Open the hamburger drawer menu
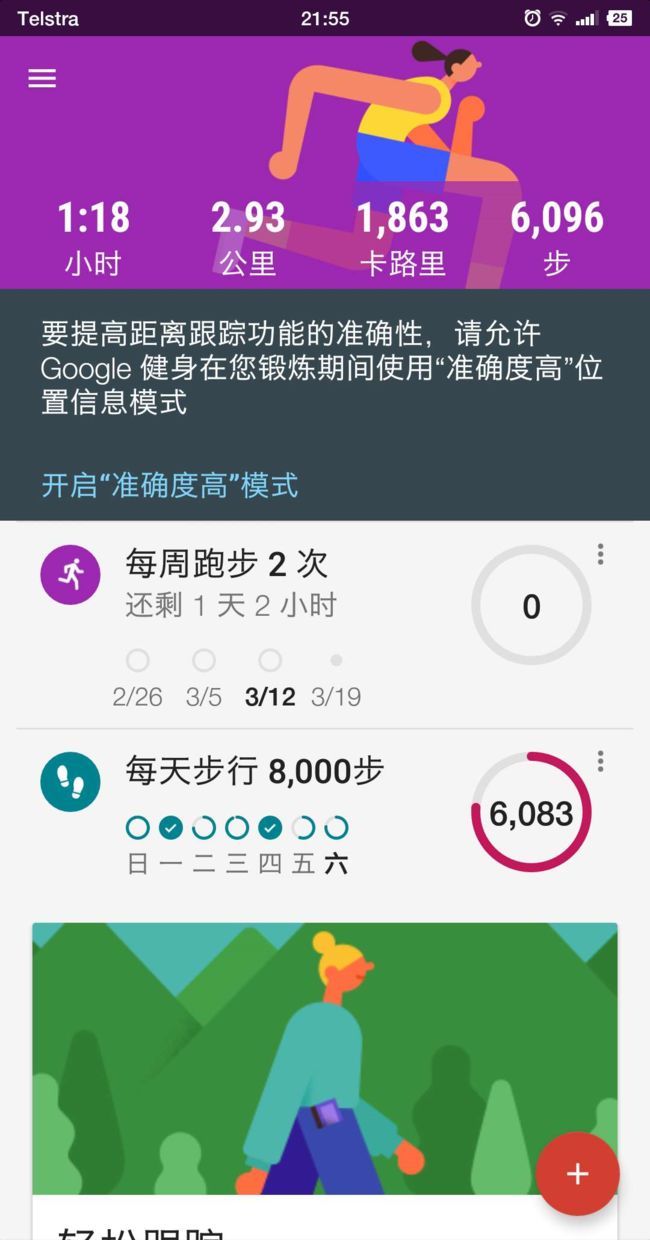 [42, 79]
